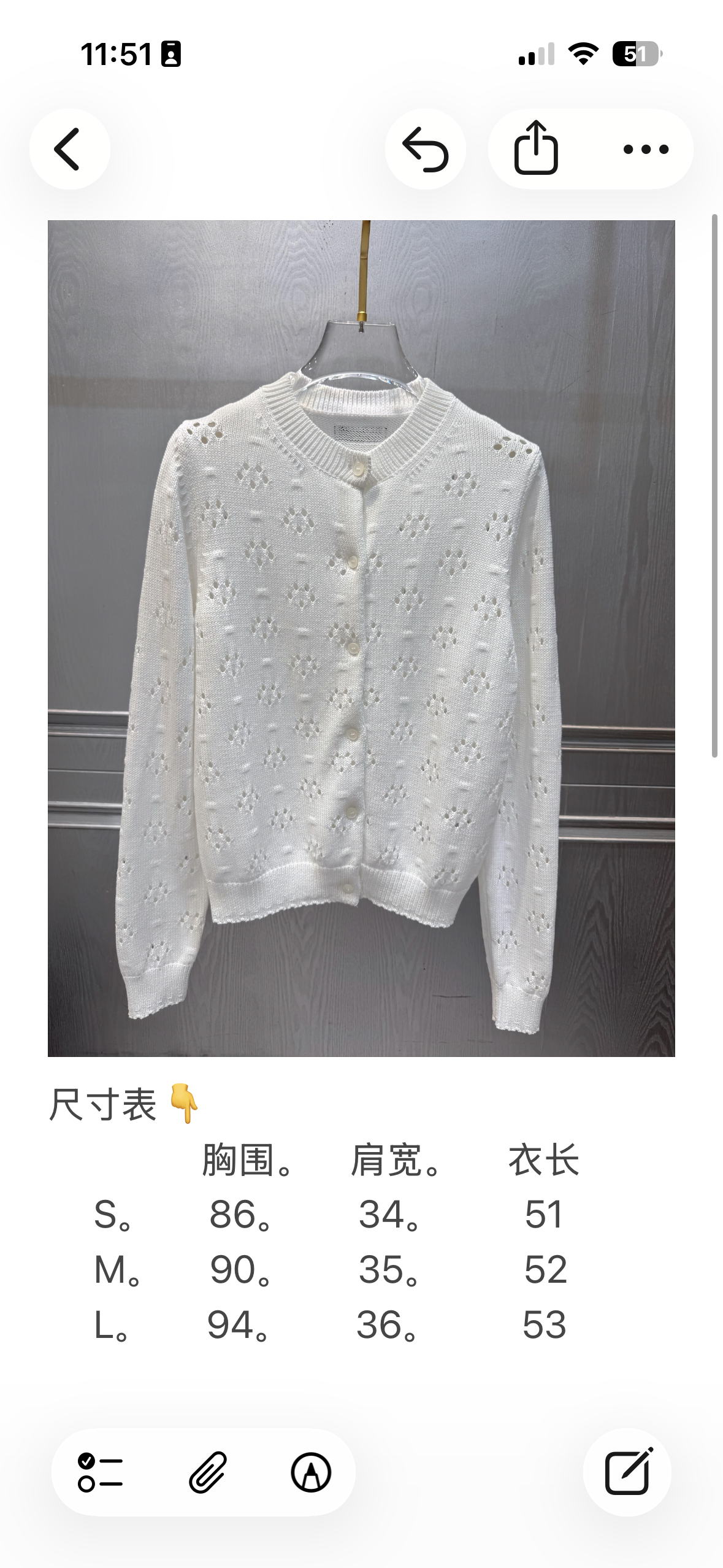Viewport: 723px width, 1568px height.
Task: Attach a file with the paperclip
Action: 208,1472
